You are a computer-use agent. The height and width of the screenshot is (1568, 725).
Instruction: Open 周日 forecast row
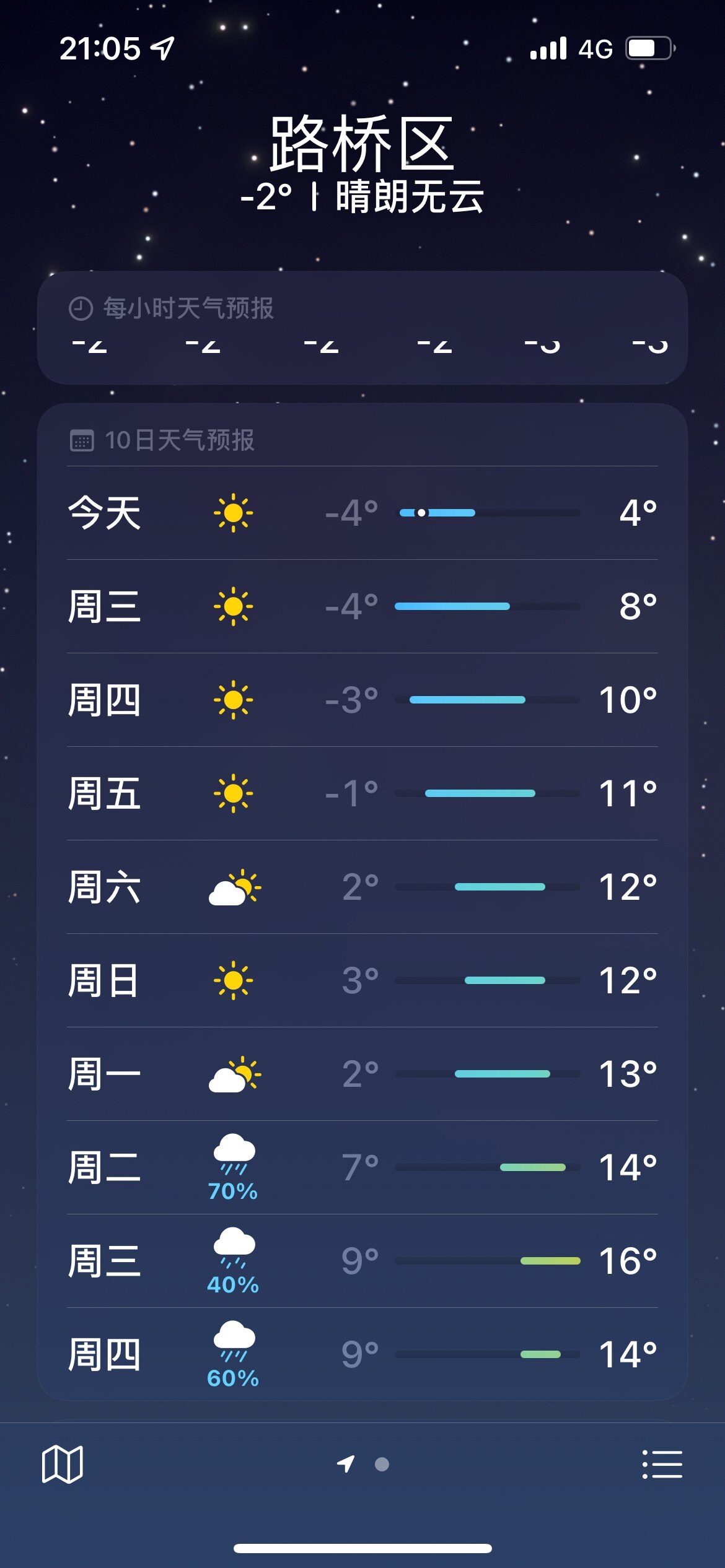[362, 980]
